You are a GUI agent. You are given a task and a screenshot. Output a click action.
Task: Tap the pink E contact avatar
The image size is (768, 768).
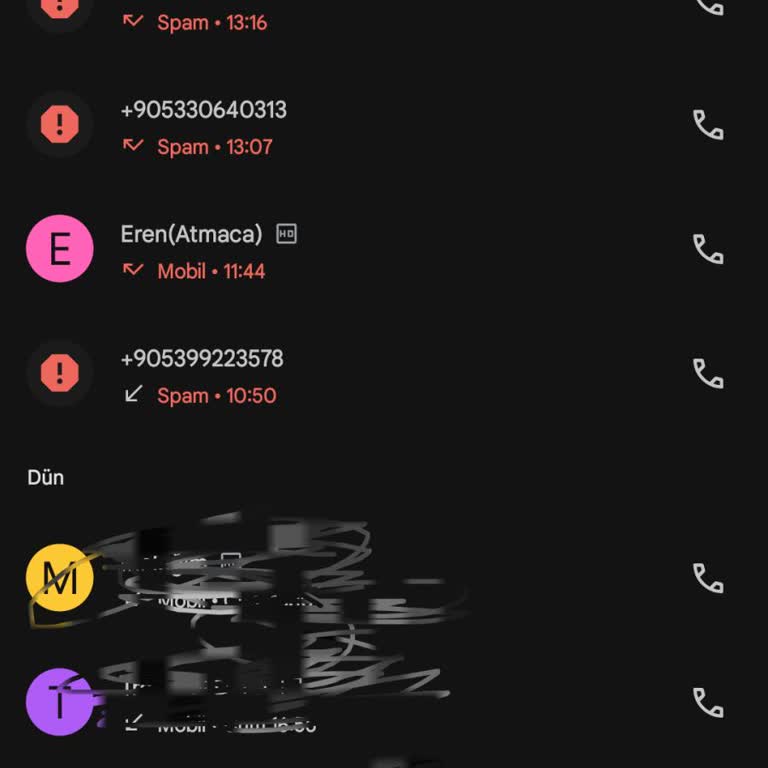coord(60,249)
